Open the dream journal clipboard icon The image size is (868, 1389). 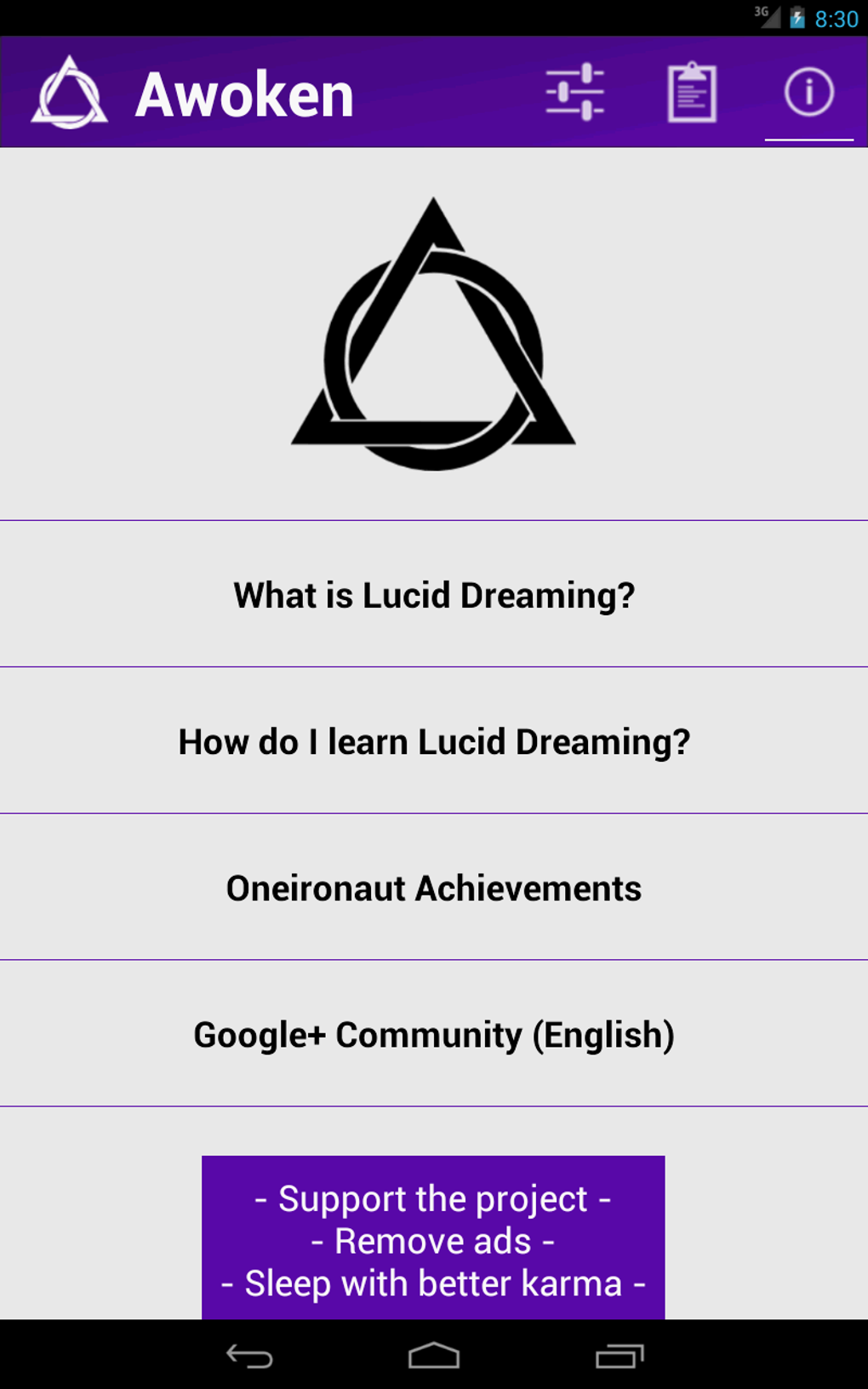click(692, 93)
